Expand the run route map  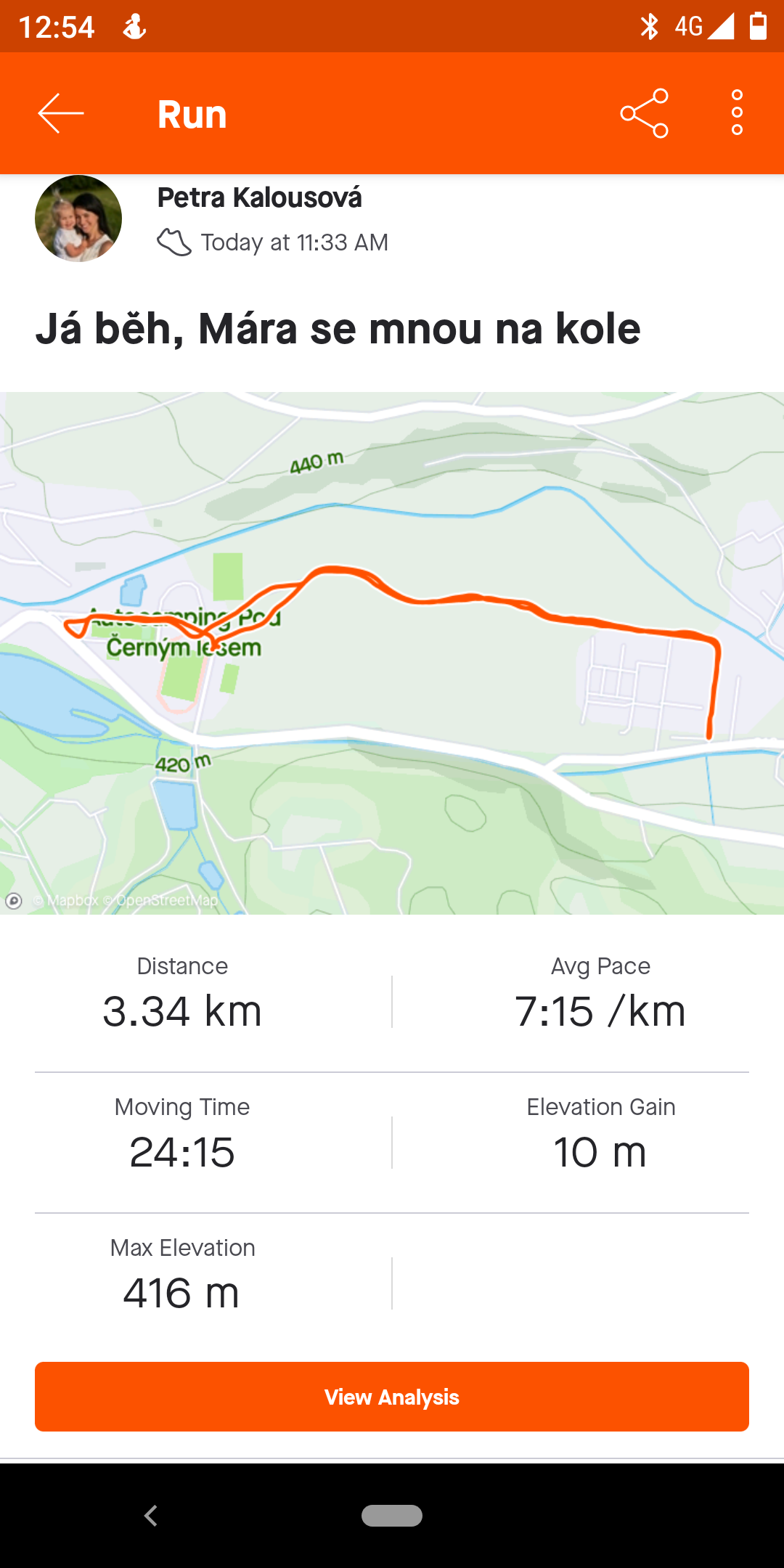point(392,653)
